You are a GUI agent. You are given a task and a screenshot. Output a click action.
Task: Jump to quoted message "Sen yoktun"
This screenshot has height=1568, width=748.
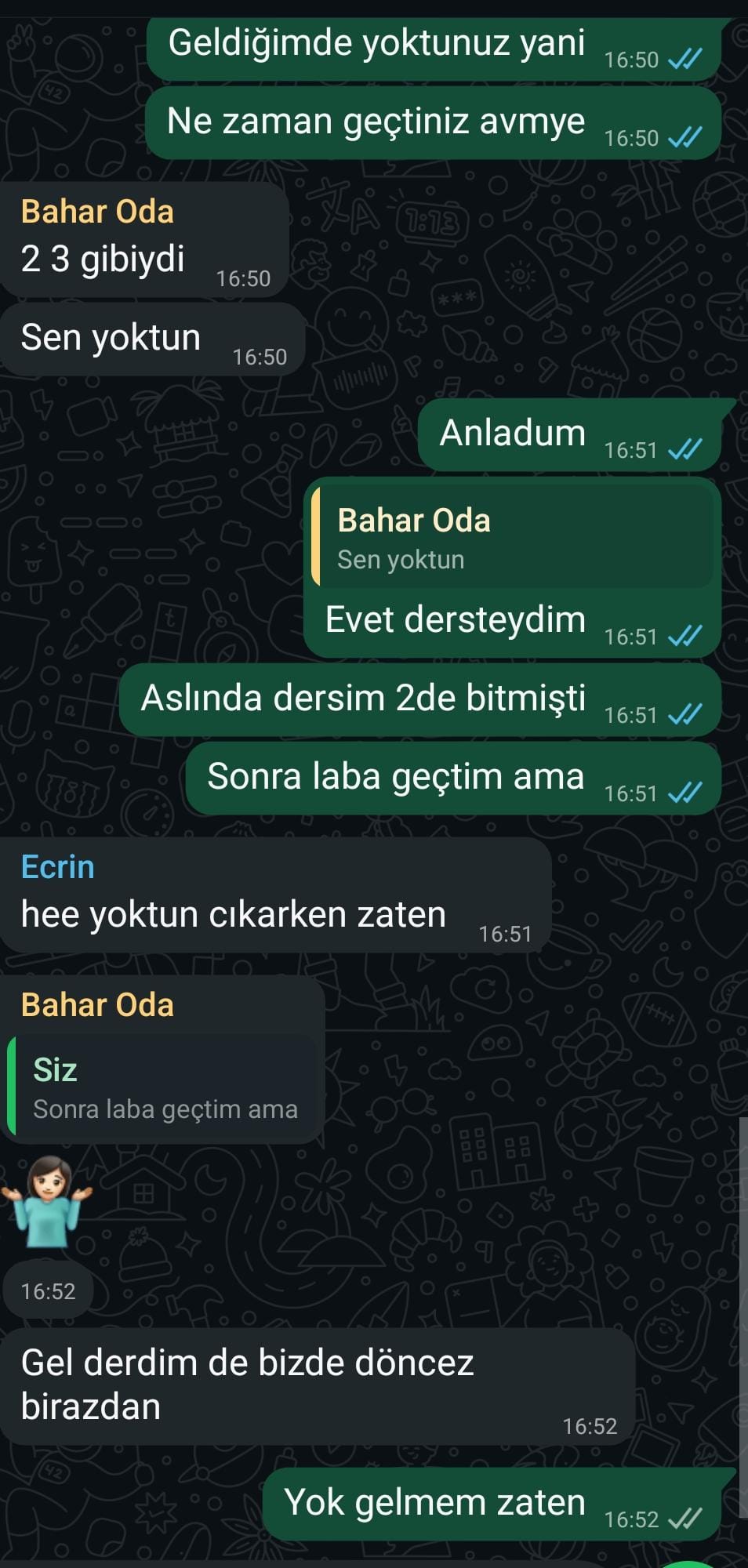coord(511,538)
